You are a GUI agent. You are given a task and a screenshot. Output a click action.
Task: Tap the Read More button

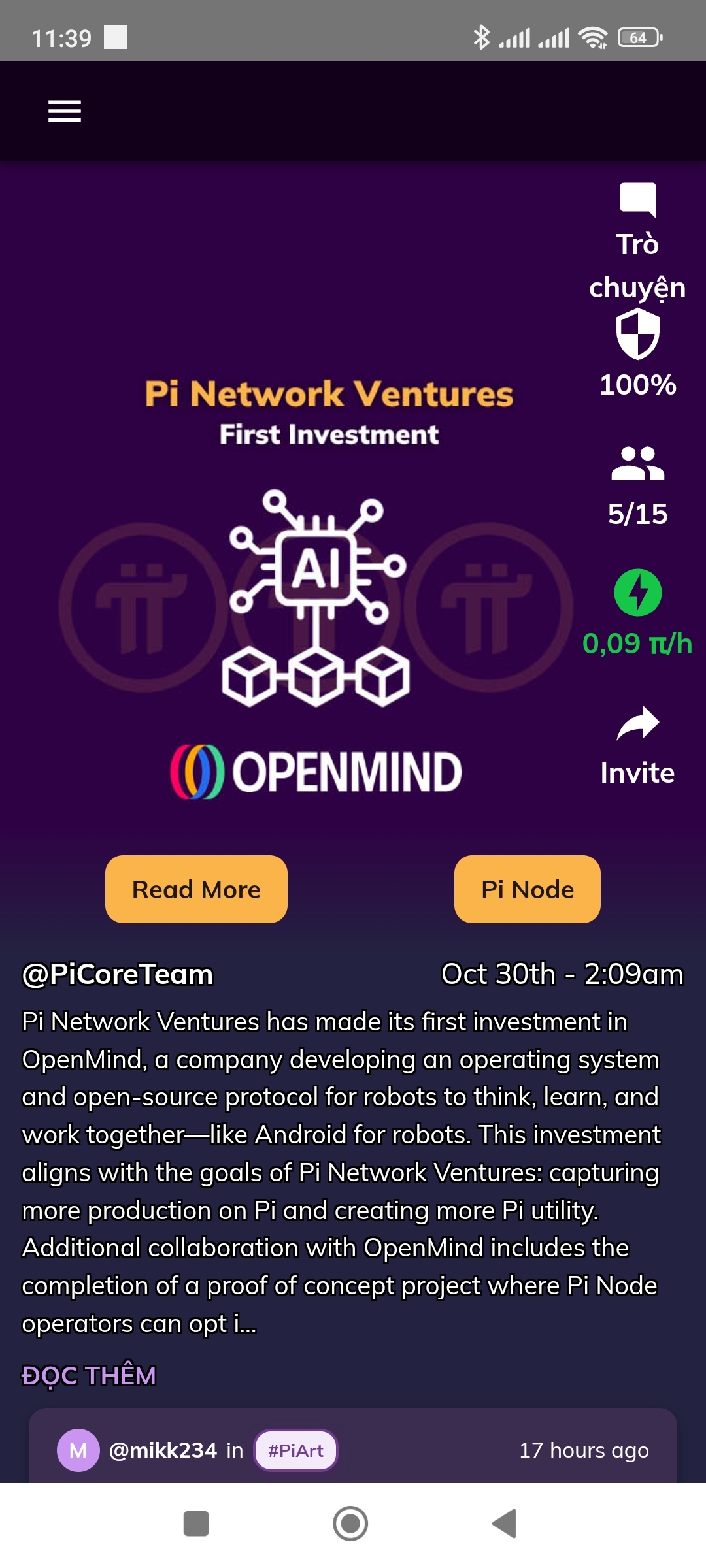(196, 889)
